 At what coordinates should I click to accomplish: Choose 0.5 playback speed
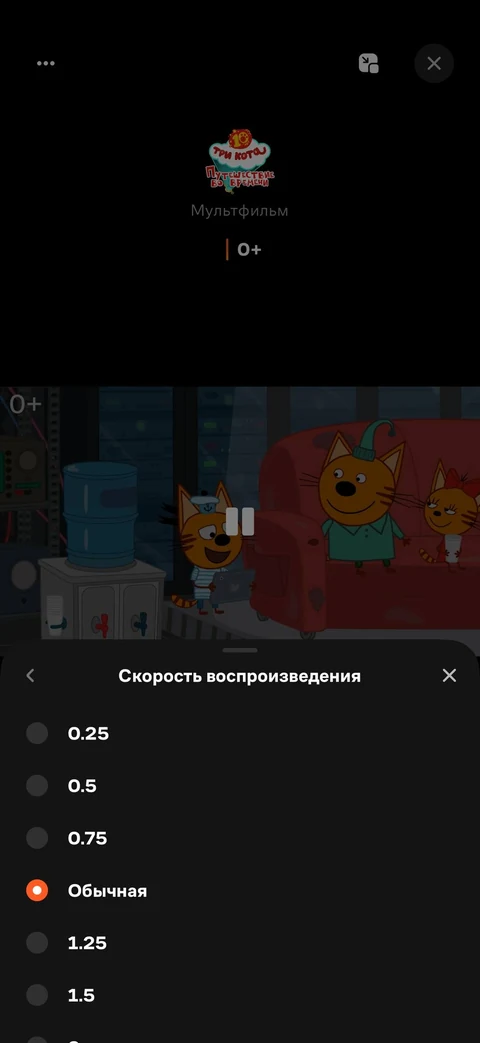coord(240,786)
